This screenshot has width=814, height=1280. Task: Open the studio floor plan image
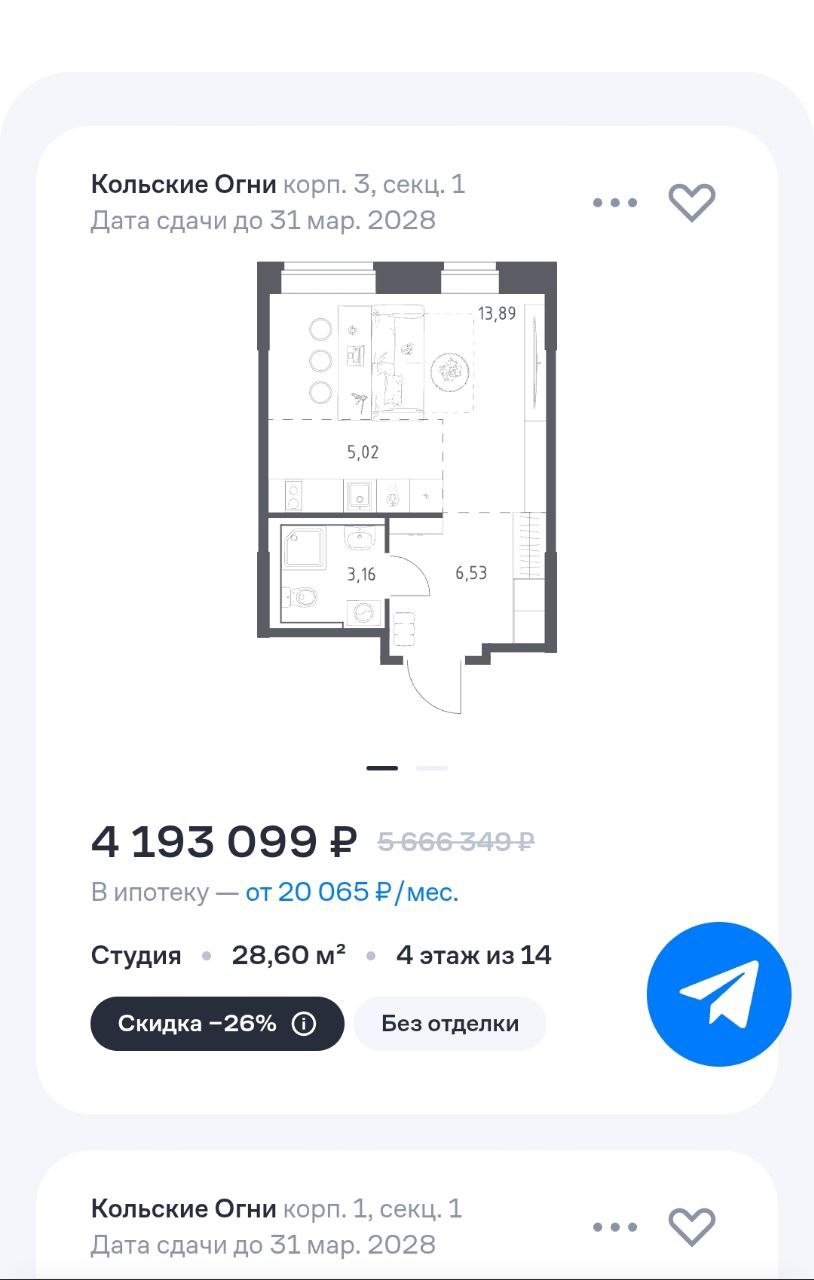click(407, 487)
